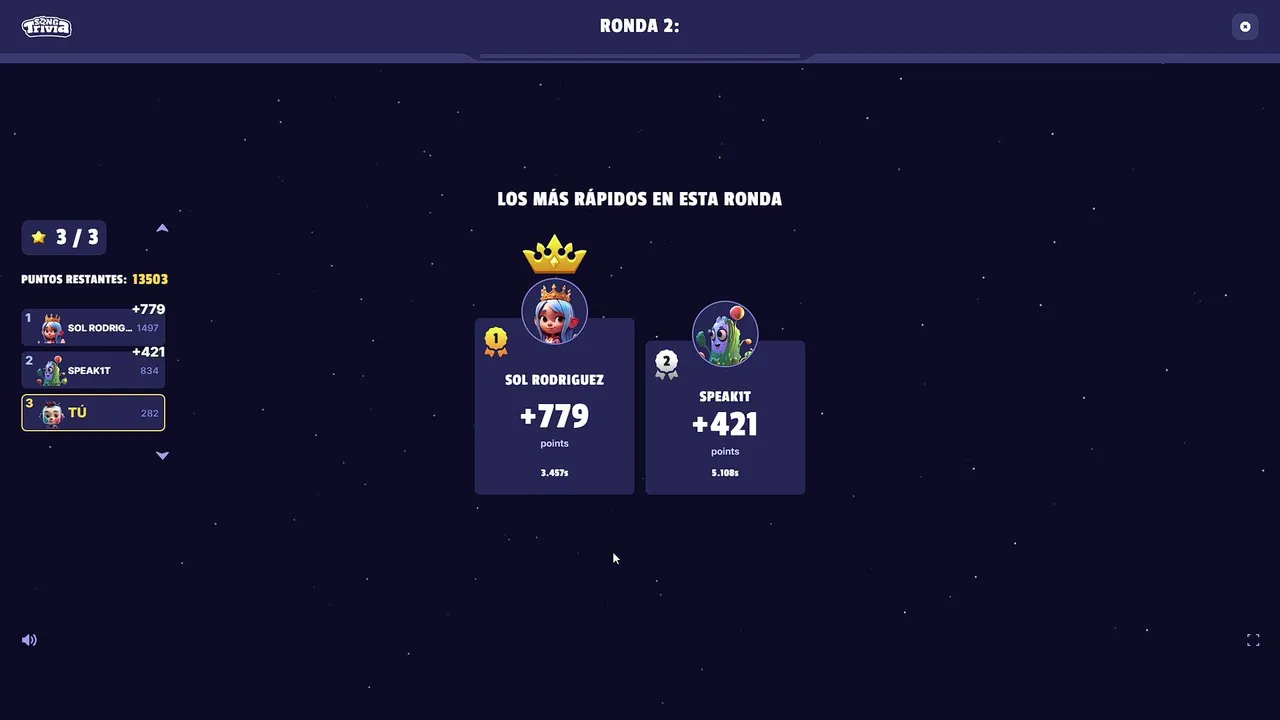Enter fullscreen mode

pyautogui.click(x=1253, y=640)
